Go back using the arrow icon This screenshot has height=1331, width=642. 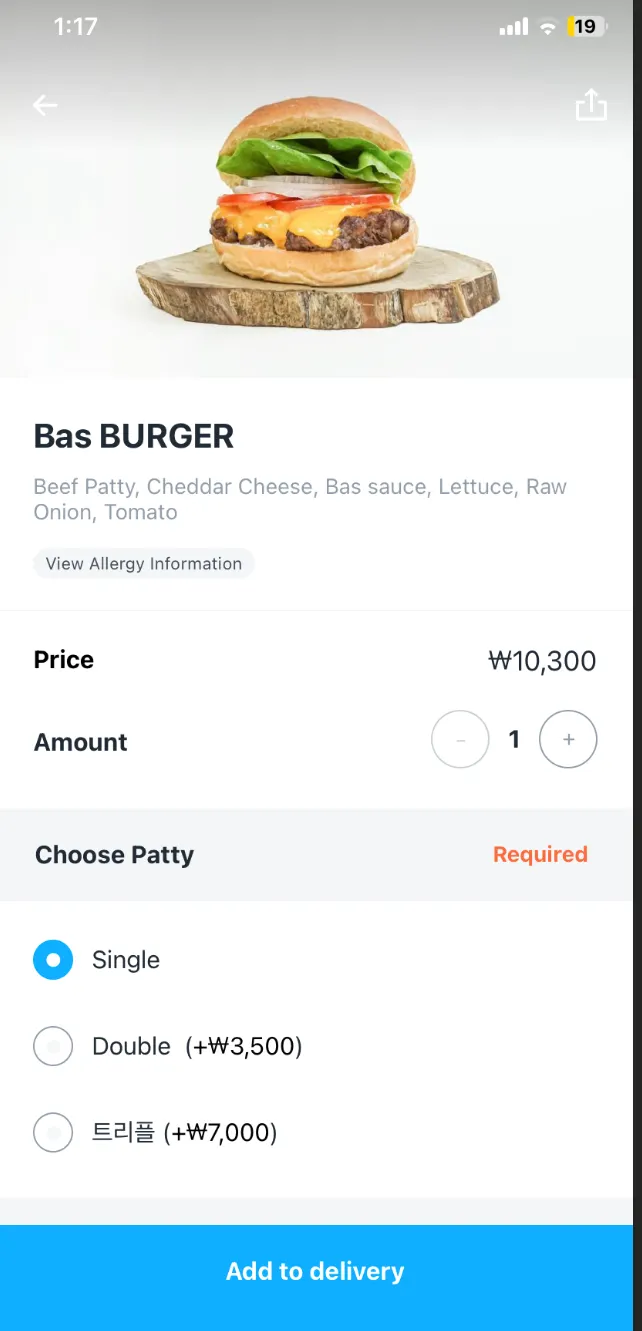(45, 105)
